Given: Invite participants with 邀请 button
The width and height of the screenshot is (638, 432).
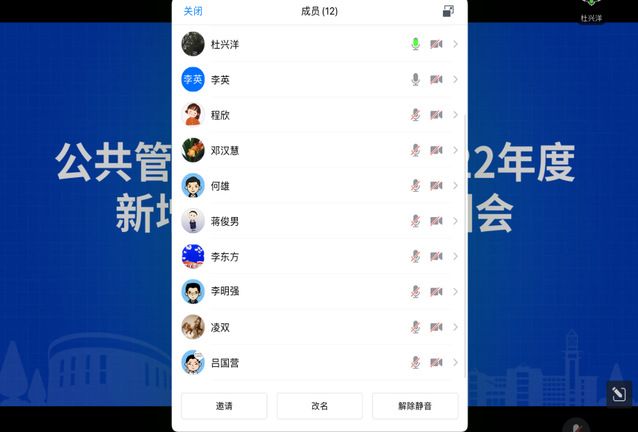Looking at the screenshot, I should [224, 406].
